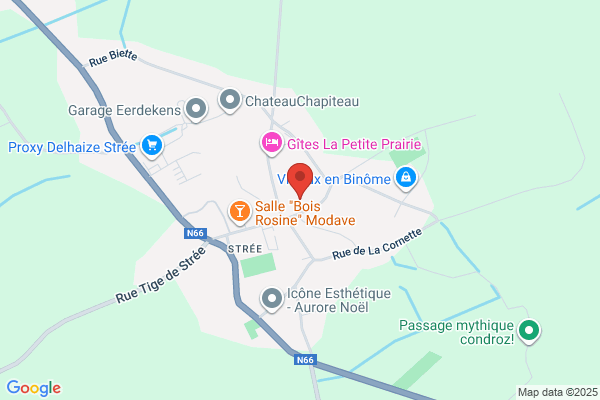Screen dimensions: 600x400
Task: Open the ChateauChapiteau place marker
Action: pos(230,101)
